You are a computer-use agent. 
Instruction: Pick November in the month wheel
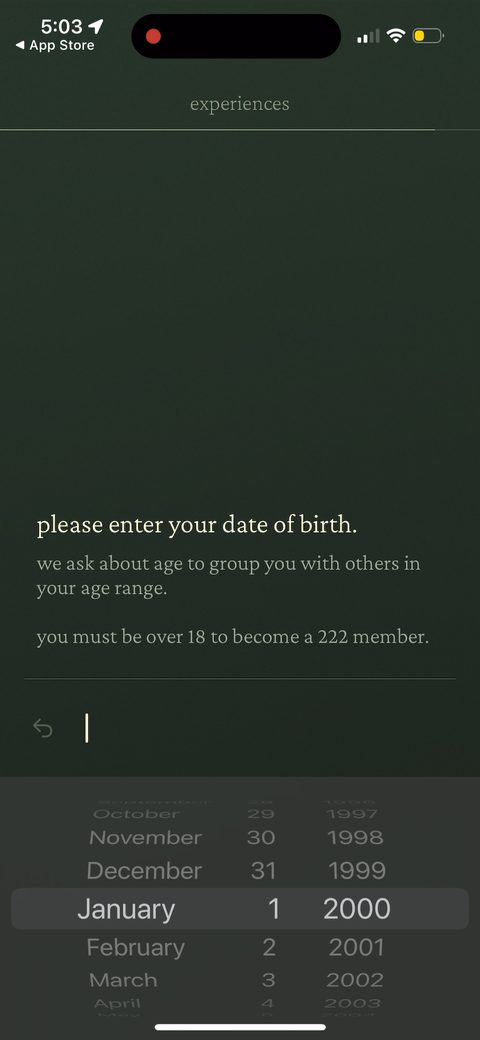145,838
